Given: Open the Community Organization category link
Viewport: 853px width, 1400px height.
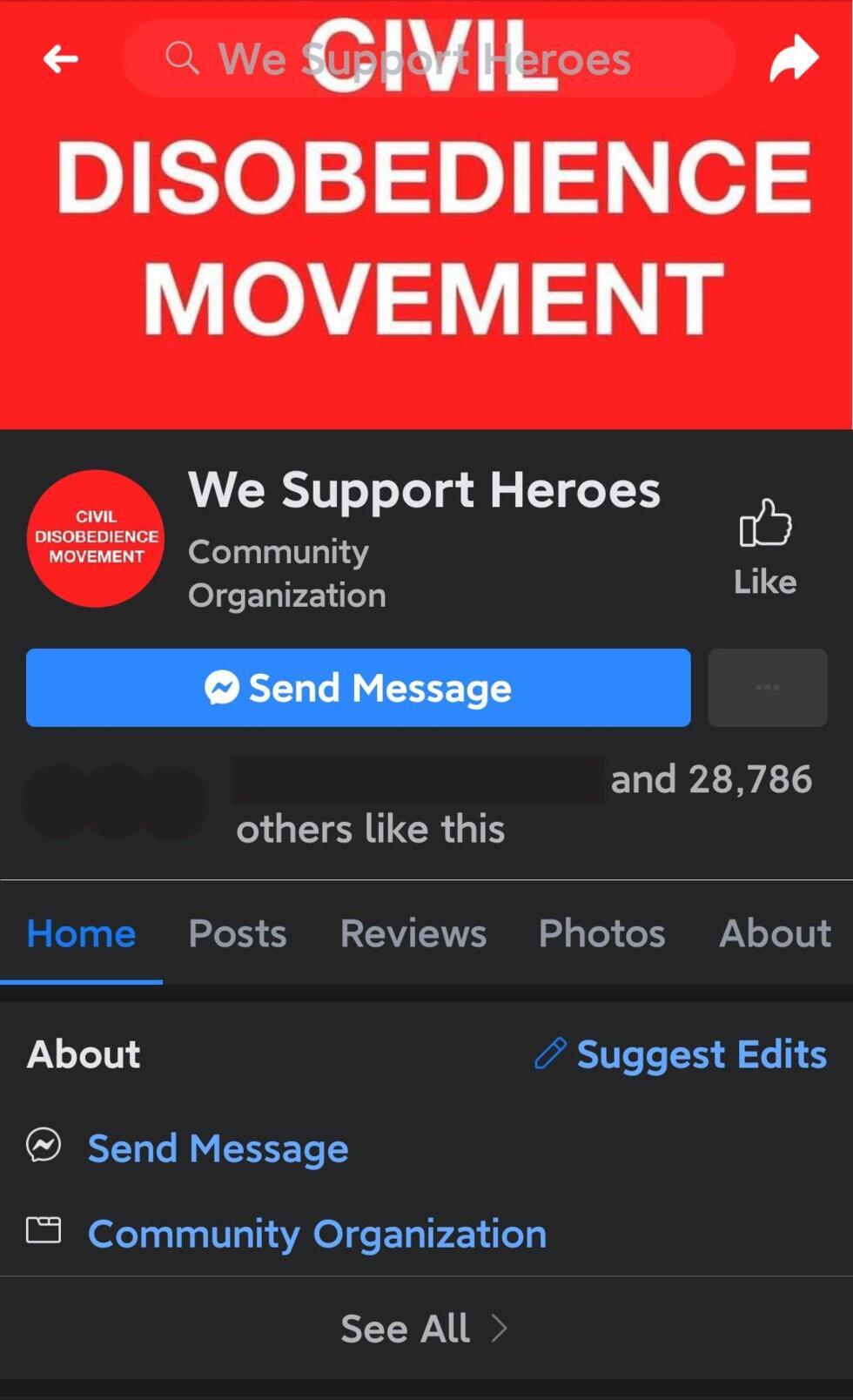Looking at the screenshot, I should (317, 1234).
